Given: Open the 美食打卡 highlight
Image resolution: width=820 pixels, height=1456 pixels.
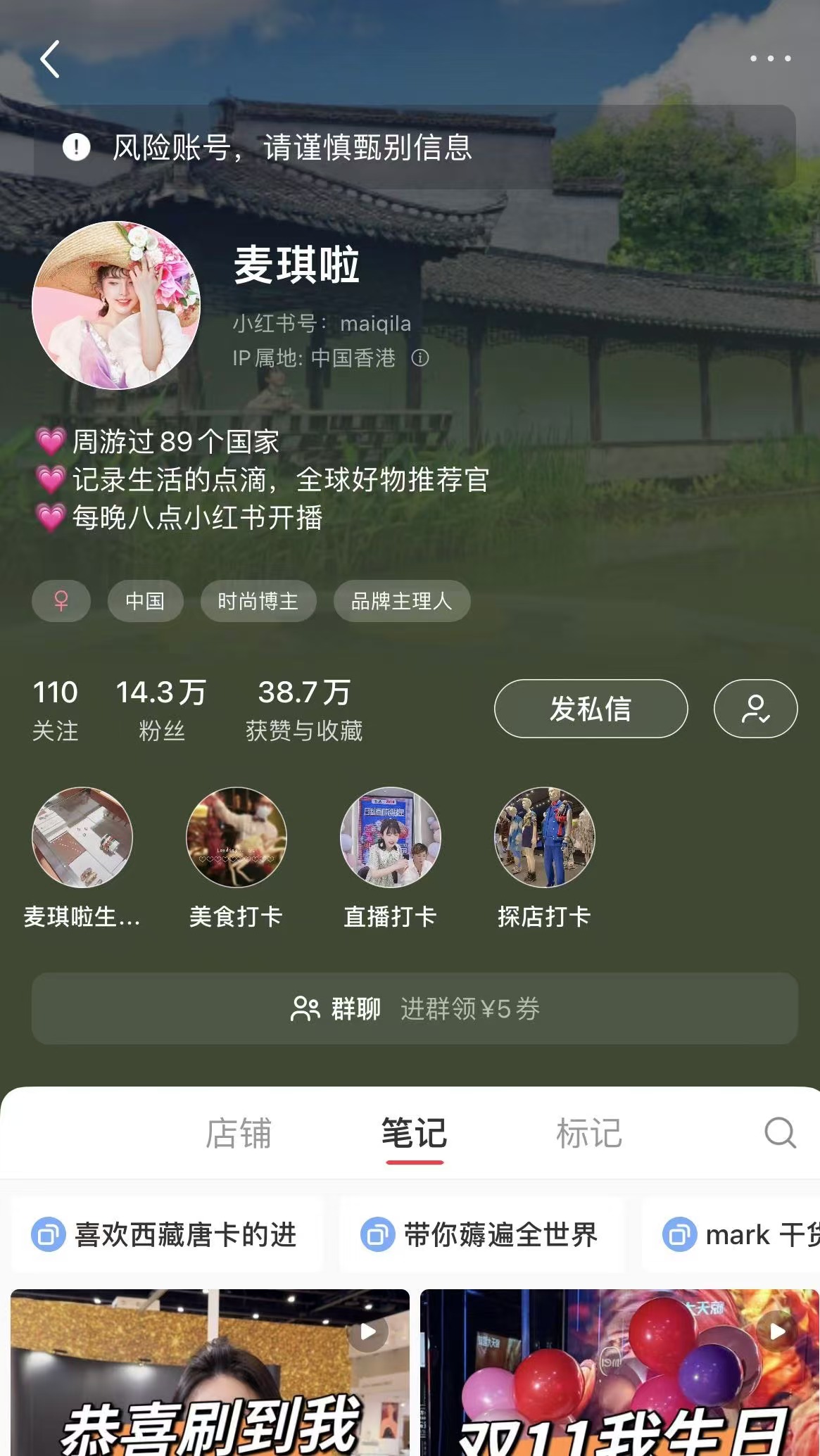Looking at the screenshot, I should tap(236, 837).
